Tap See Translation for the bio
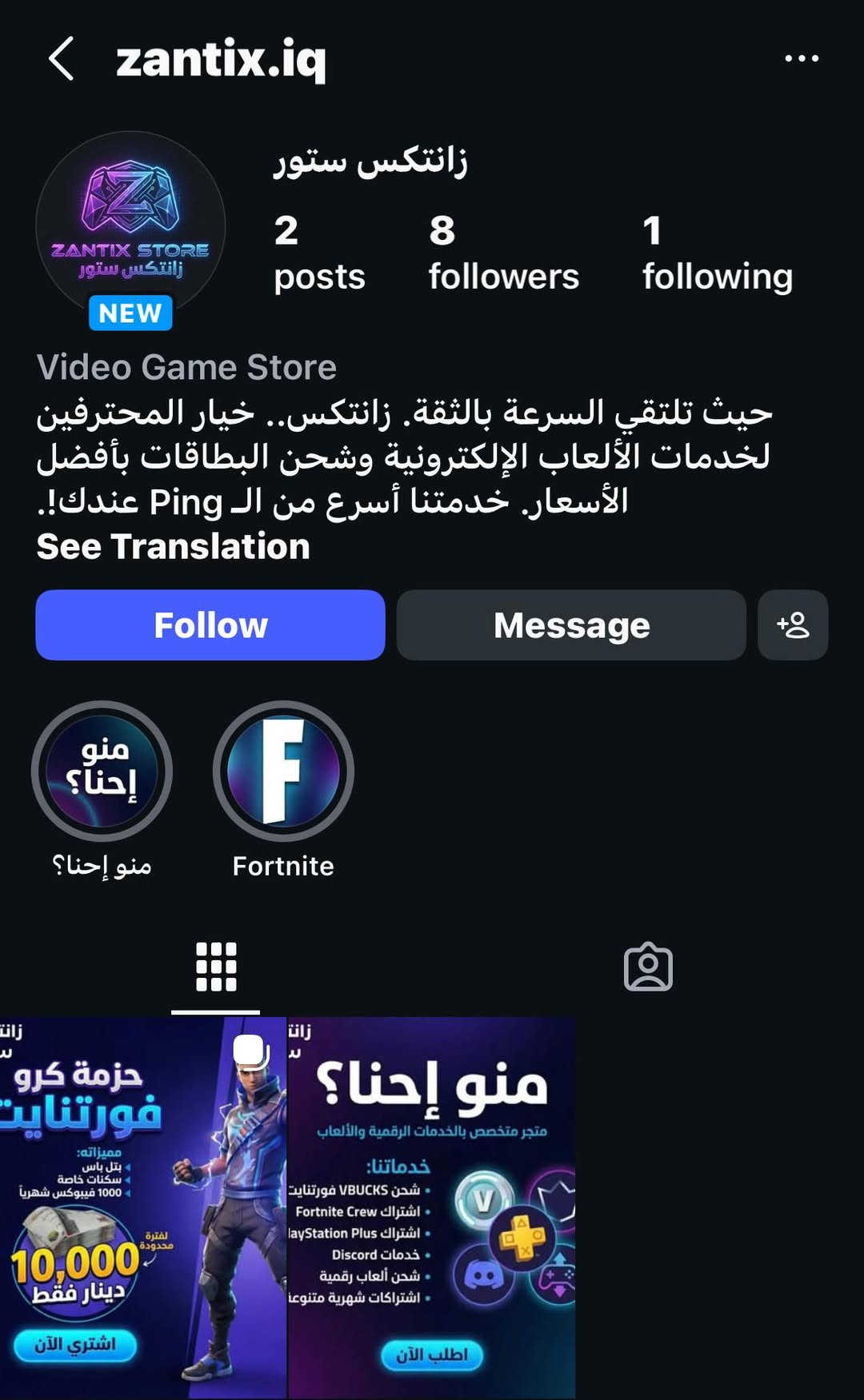 [x=173, y=547]
